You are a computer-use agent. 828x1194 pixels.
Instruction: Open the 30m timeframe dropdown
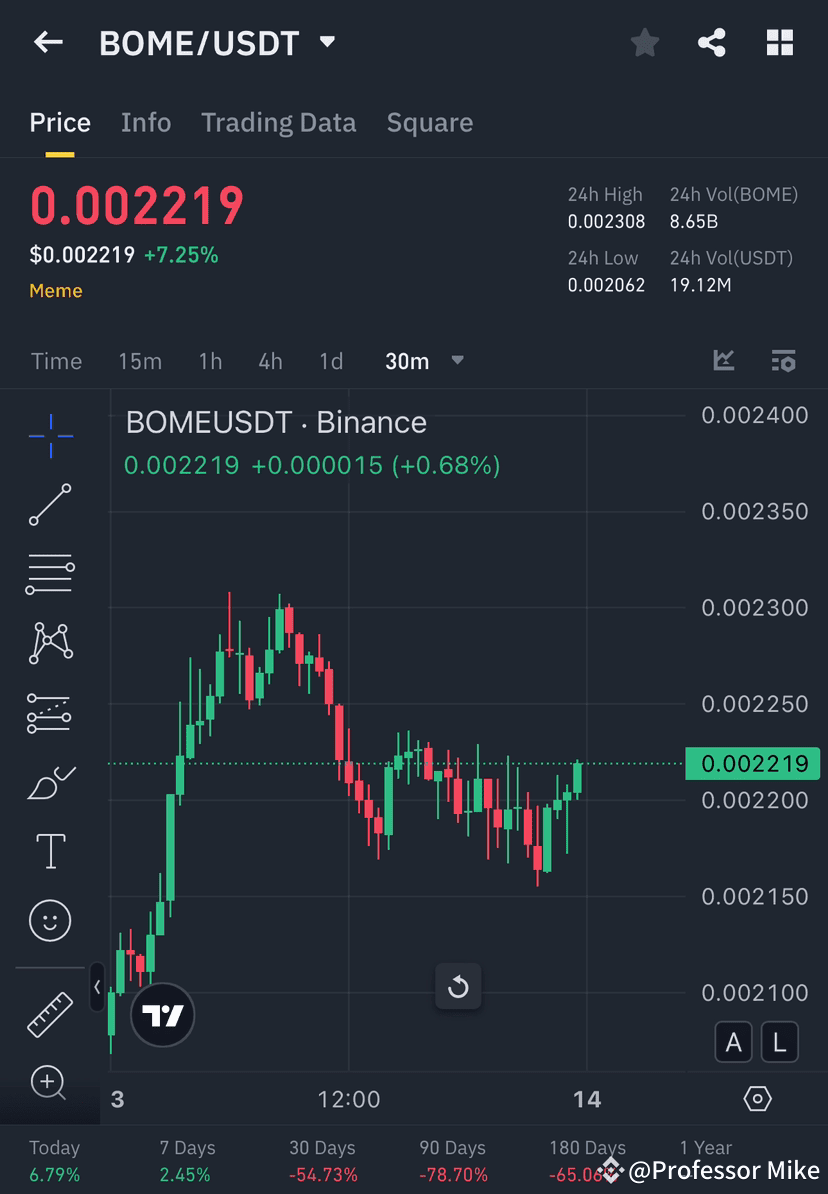[x=457, y=362]
